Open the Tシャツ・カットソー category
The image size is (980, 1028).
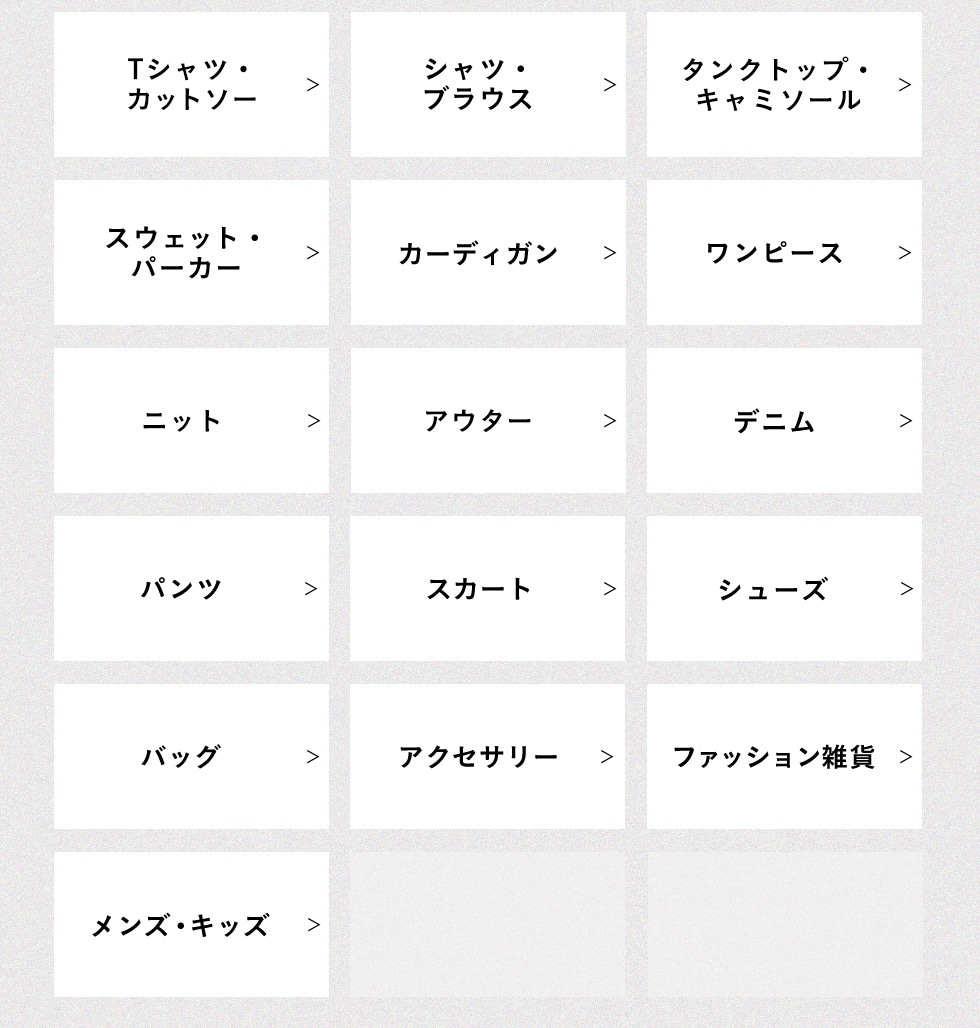(x=191, y=85)
